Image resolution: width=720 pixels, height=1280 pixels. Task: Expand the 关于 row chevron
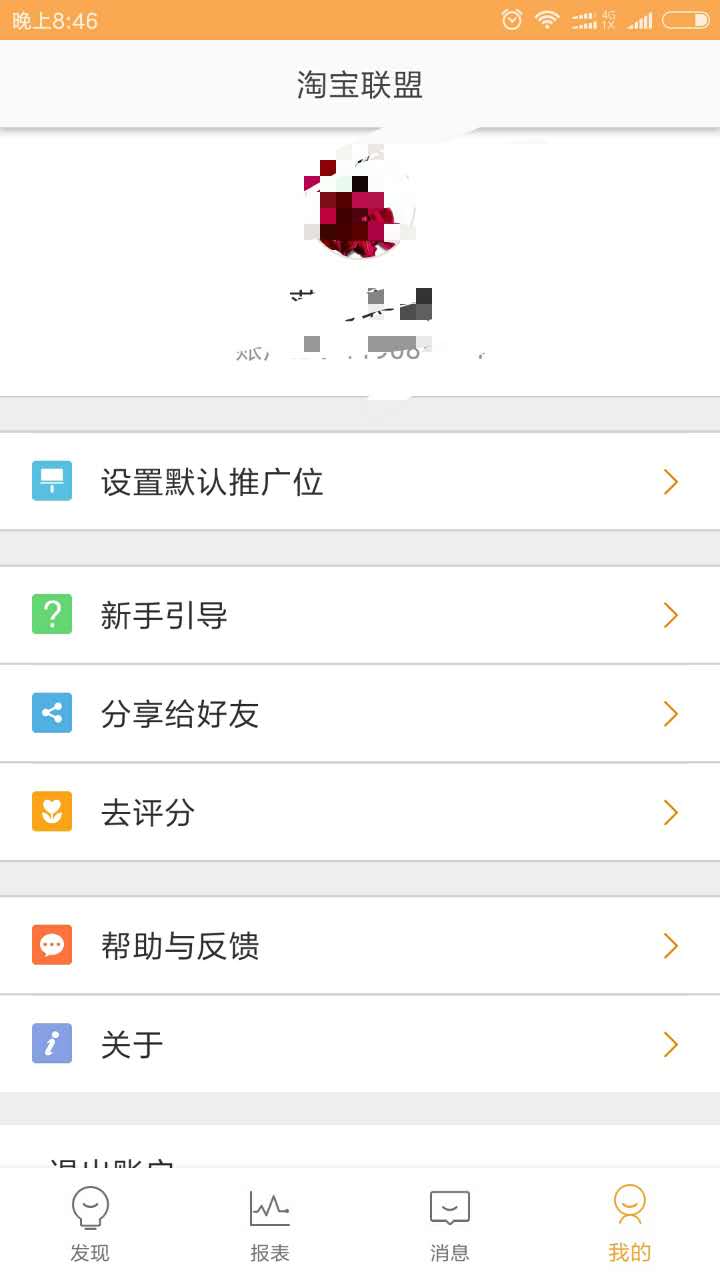tap(670, 1044)
